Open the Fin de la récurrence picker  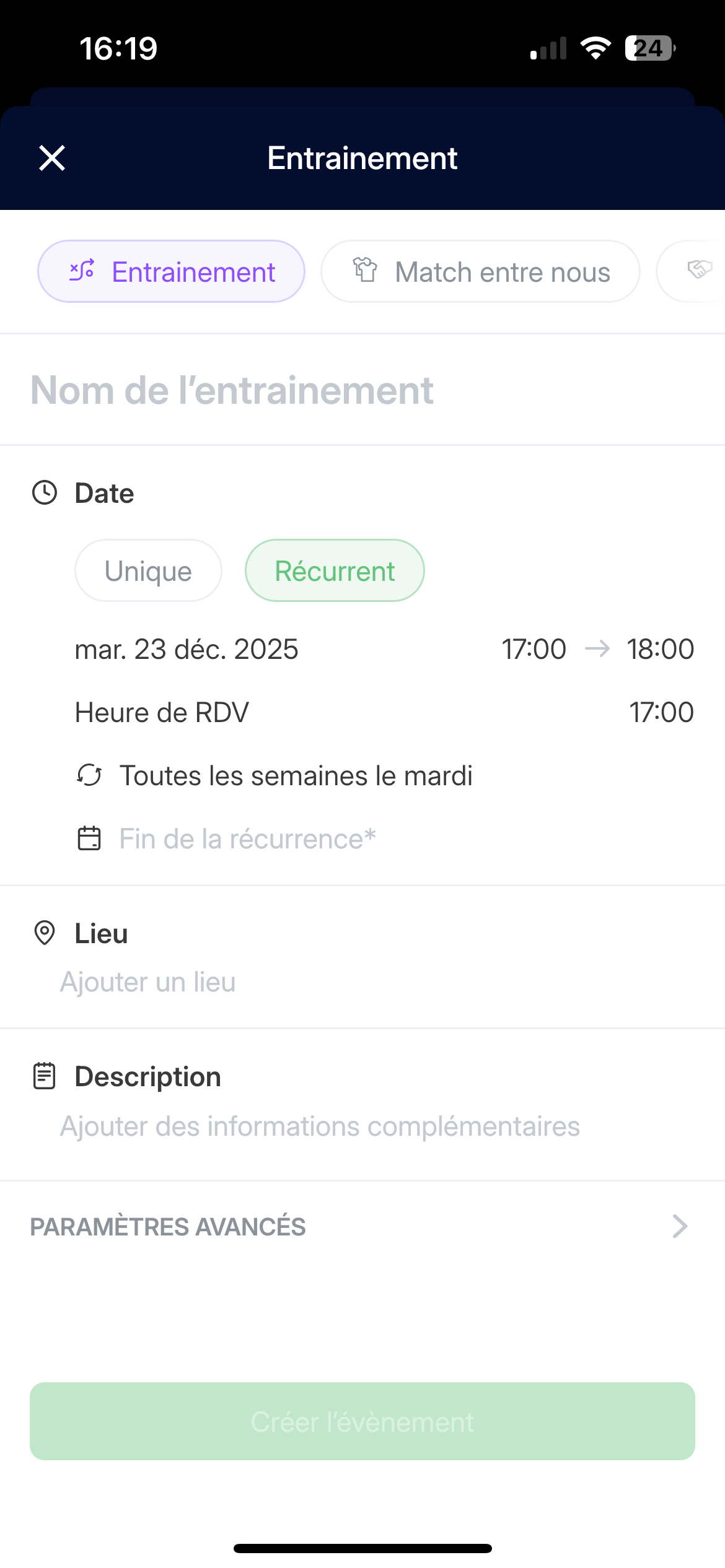coord(247,839)
